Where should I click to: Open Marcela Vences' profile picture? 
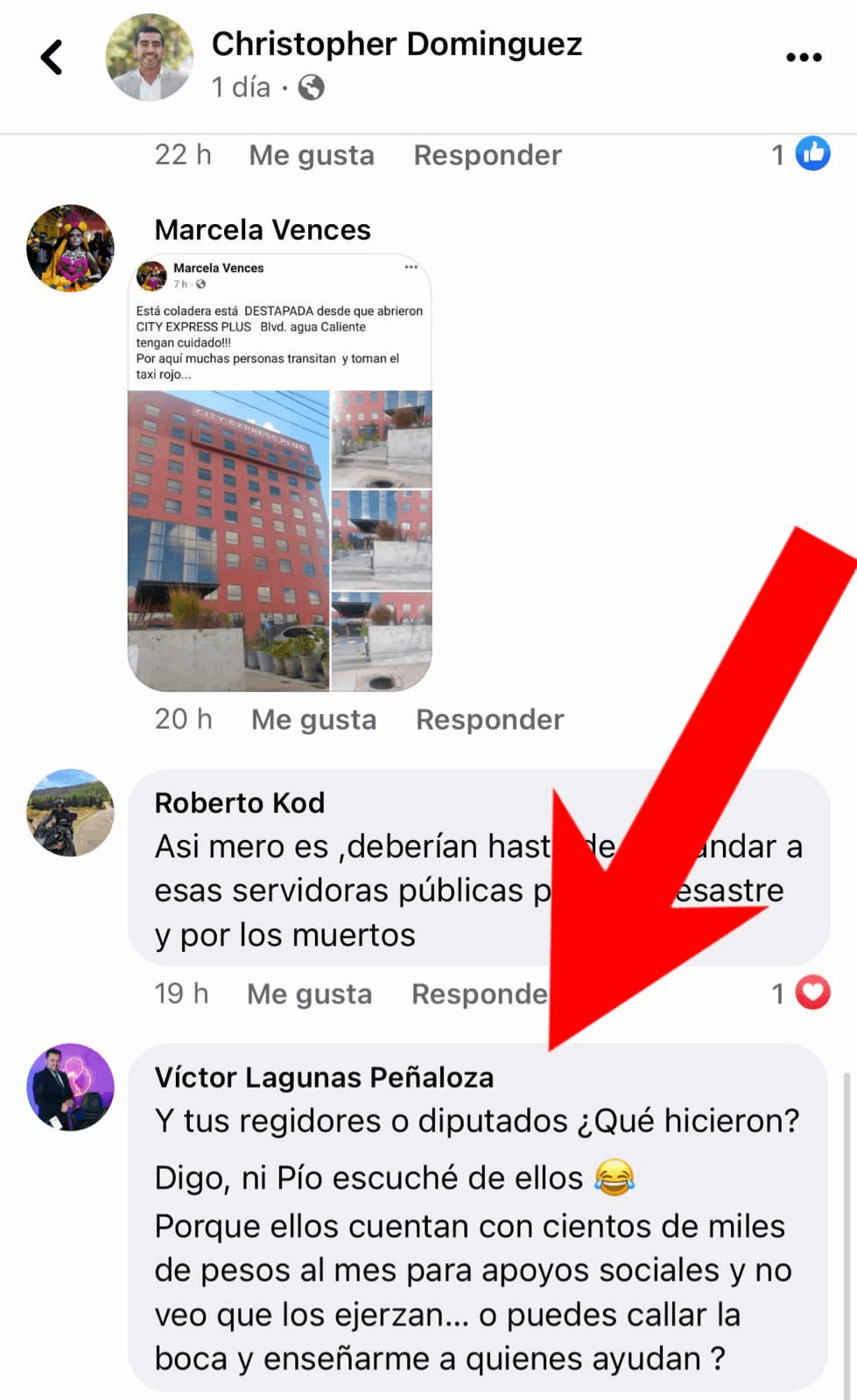[x=70, y=248]
